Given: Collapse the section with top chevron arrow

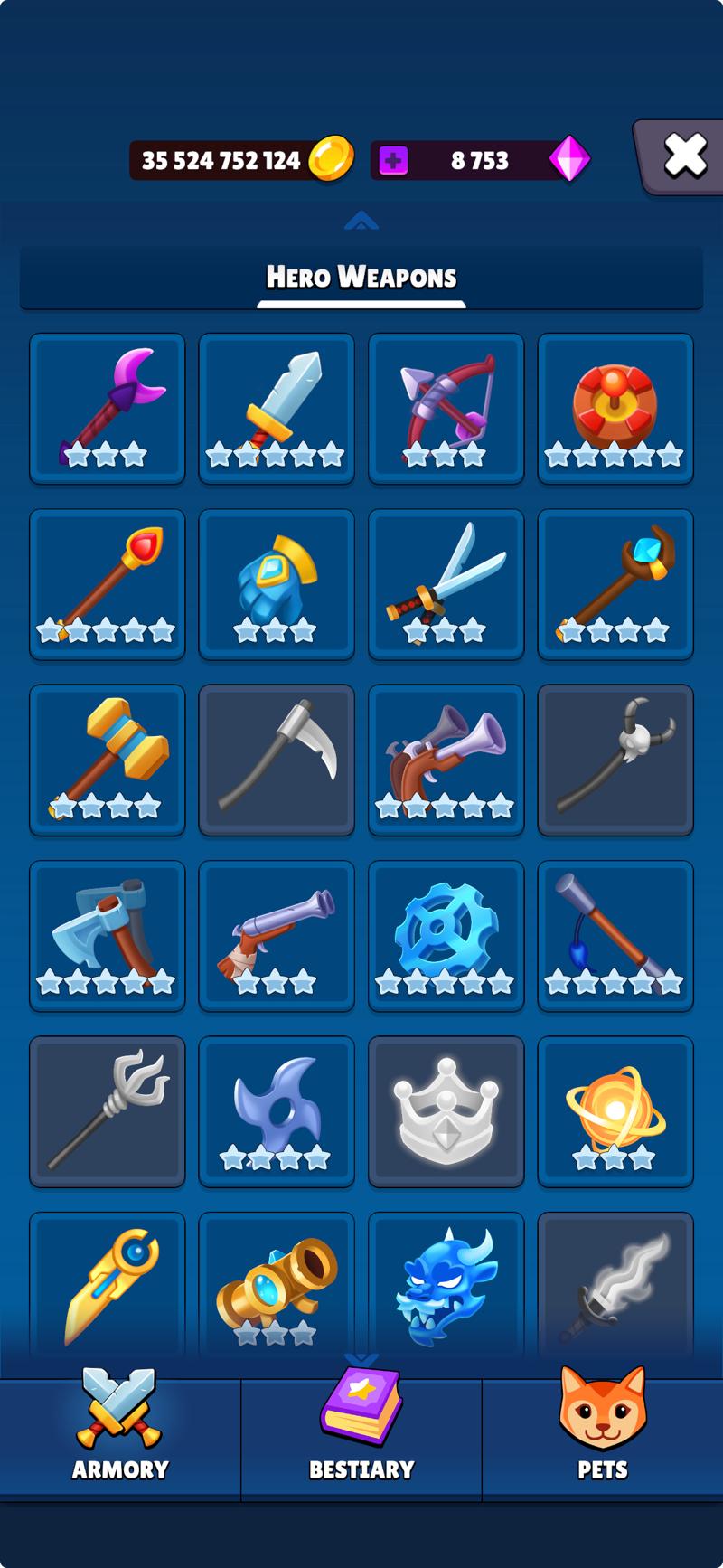Looking at the screenshot, I should click(x=361, y=221).
